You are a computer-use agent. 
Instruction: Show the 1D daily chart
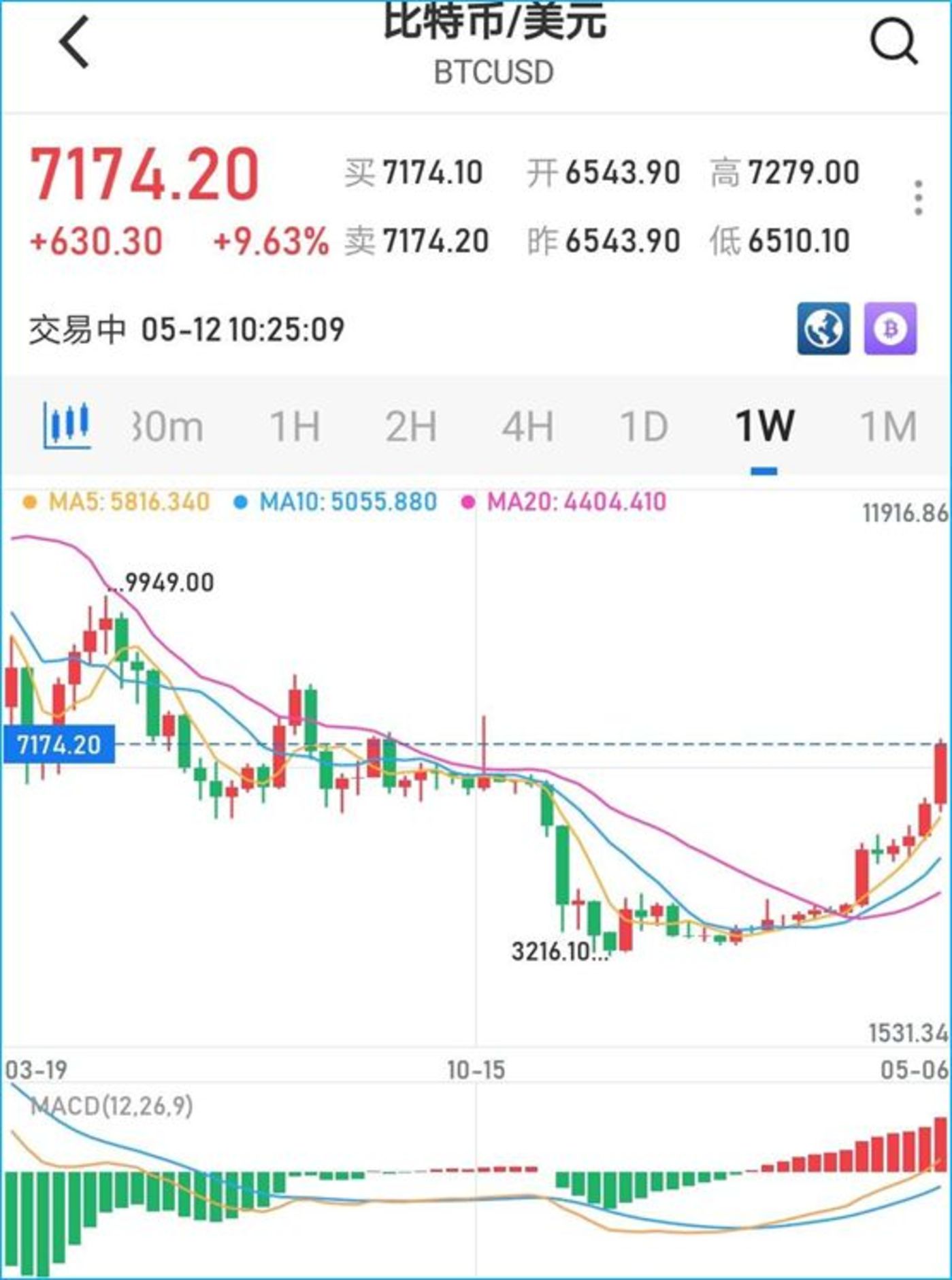[x=643, y=427]
